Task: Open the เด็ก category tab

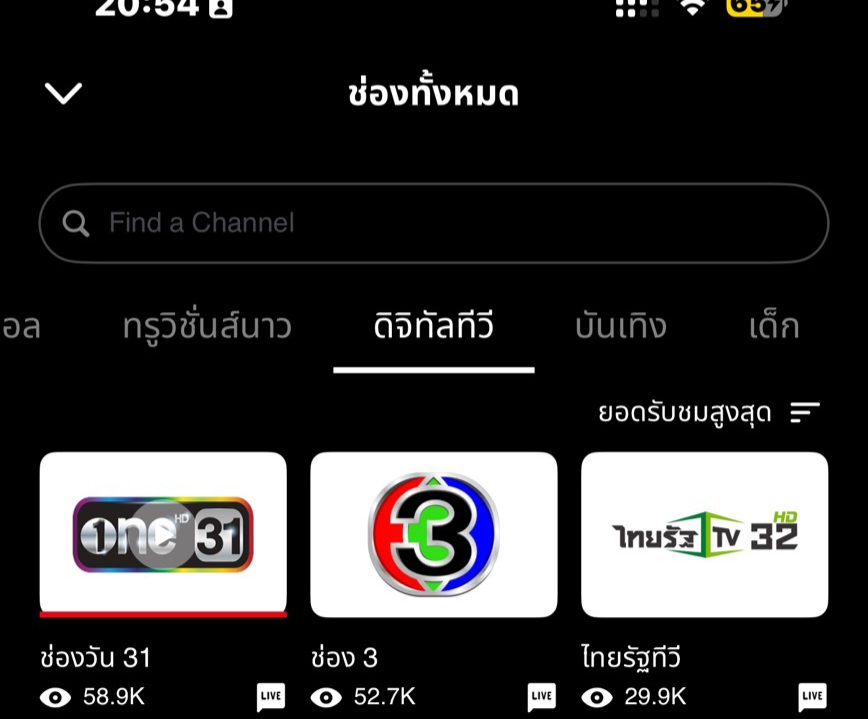Action: point(773,327)
